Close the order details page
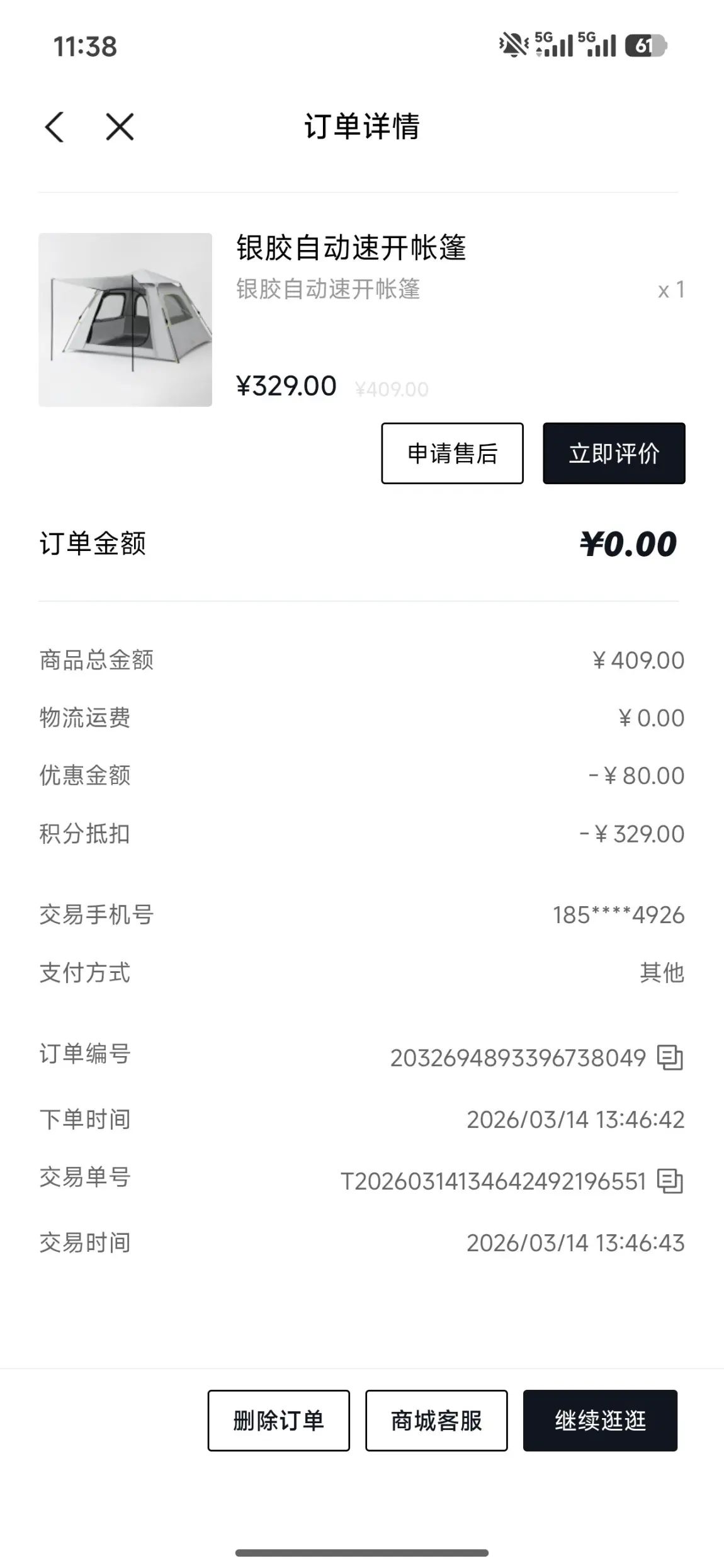Viewport: 724px width, 1568px height. click(120, 127)
